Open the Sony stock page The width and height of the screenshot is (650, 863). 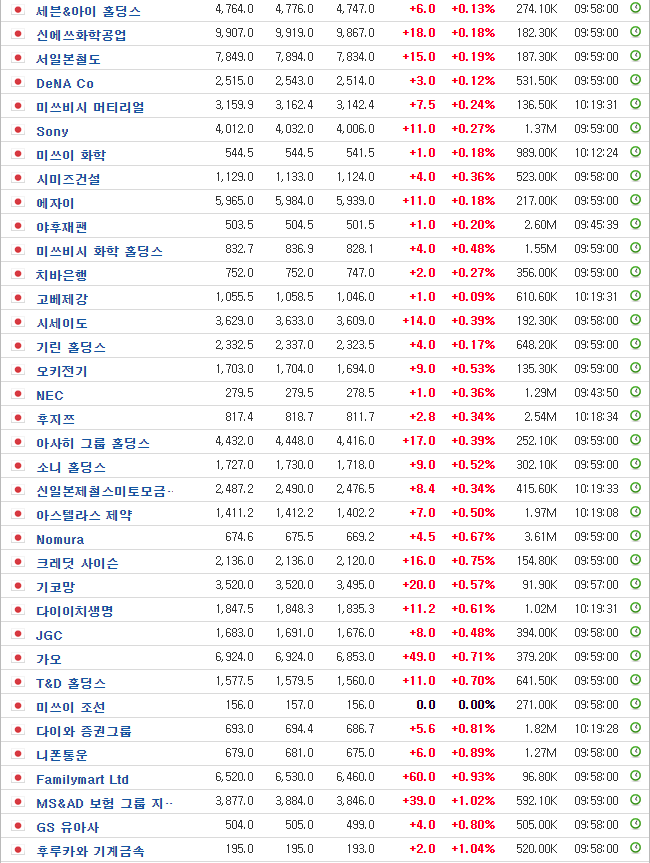point(52,131)
